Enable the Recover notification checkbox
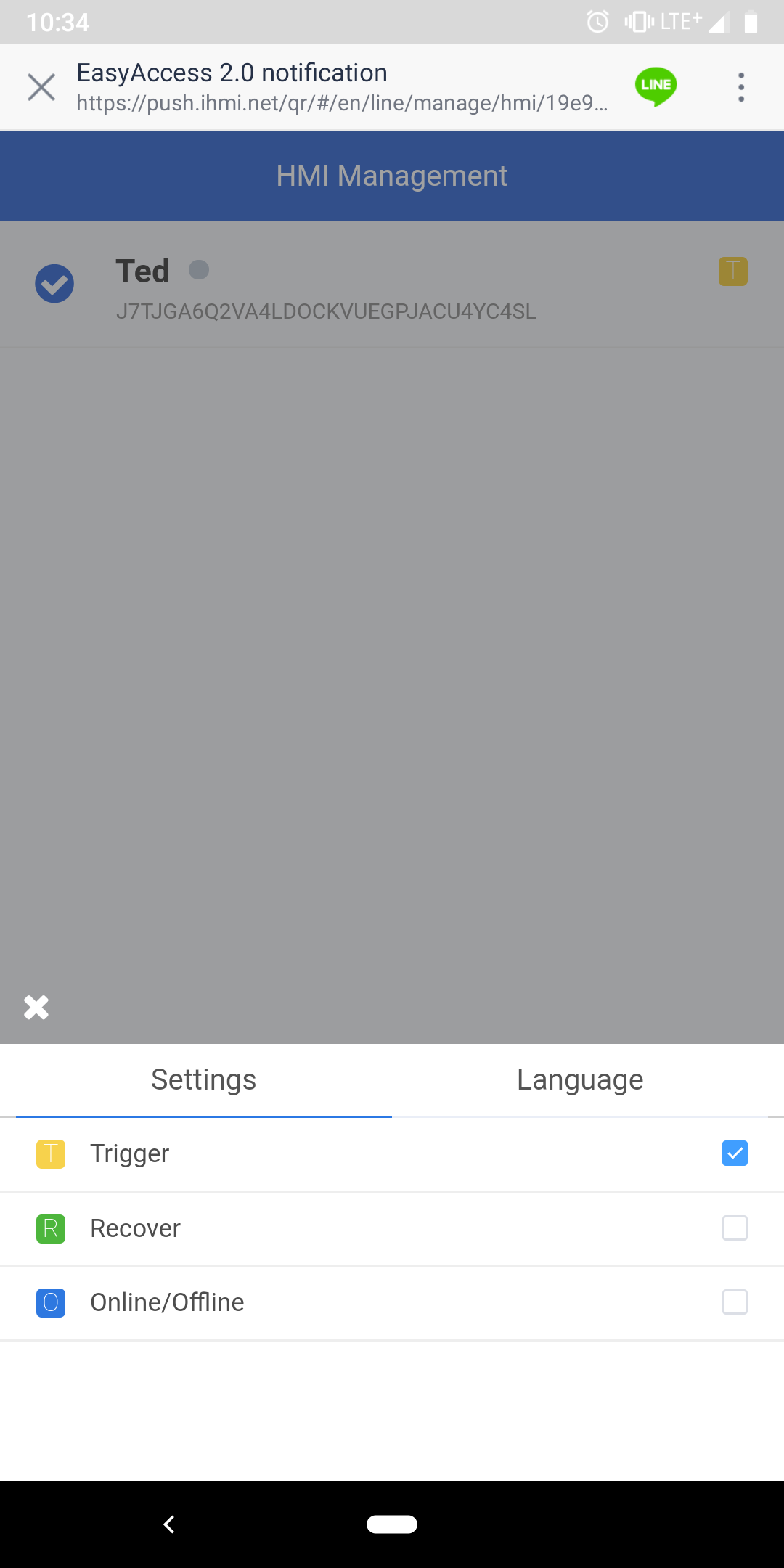The width and height of the screenshot is (784, 1568). click(x=735, y=1228)
